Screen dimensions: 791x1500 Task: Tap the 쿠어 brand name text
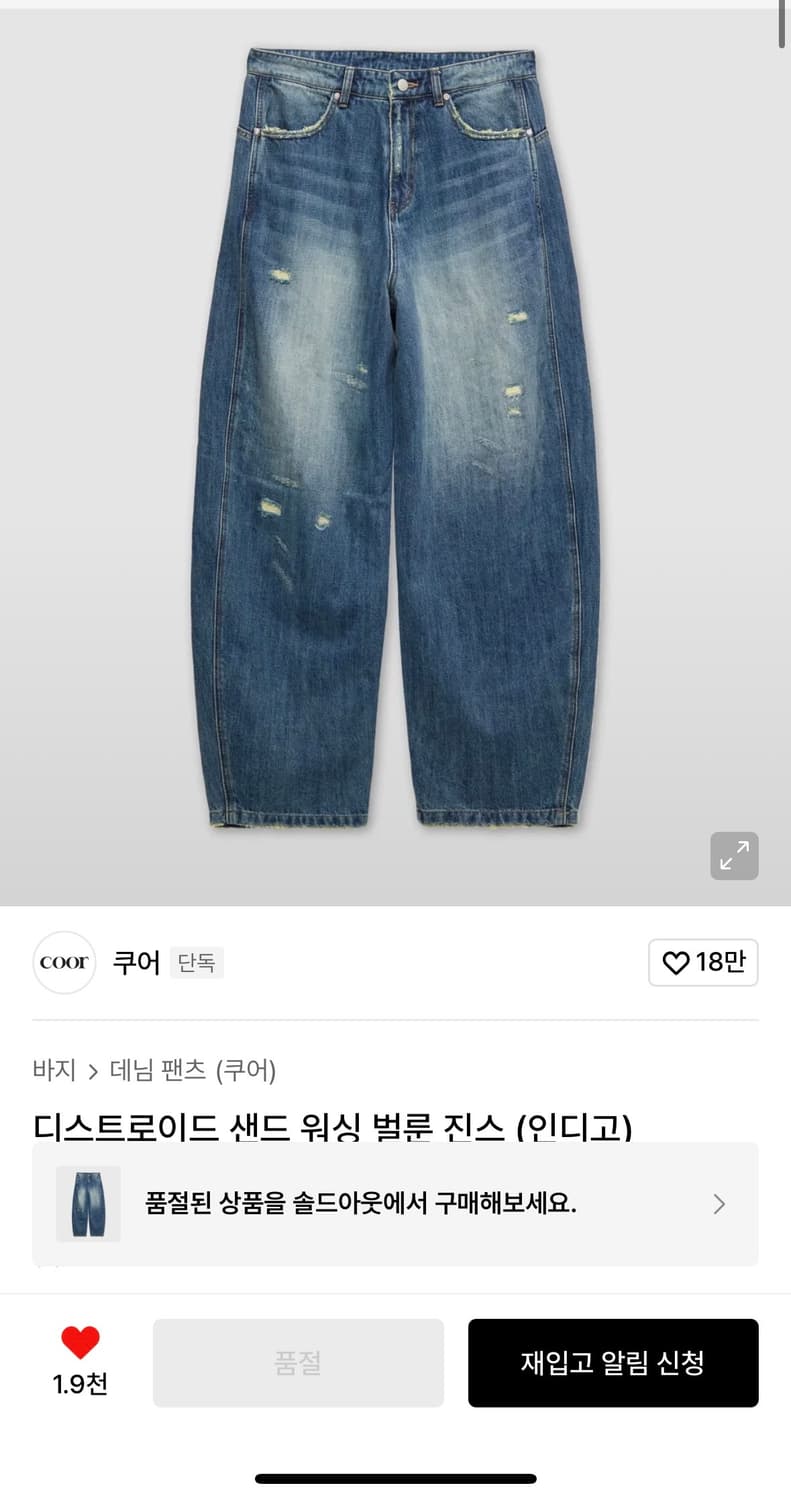[x=135, y=962]
